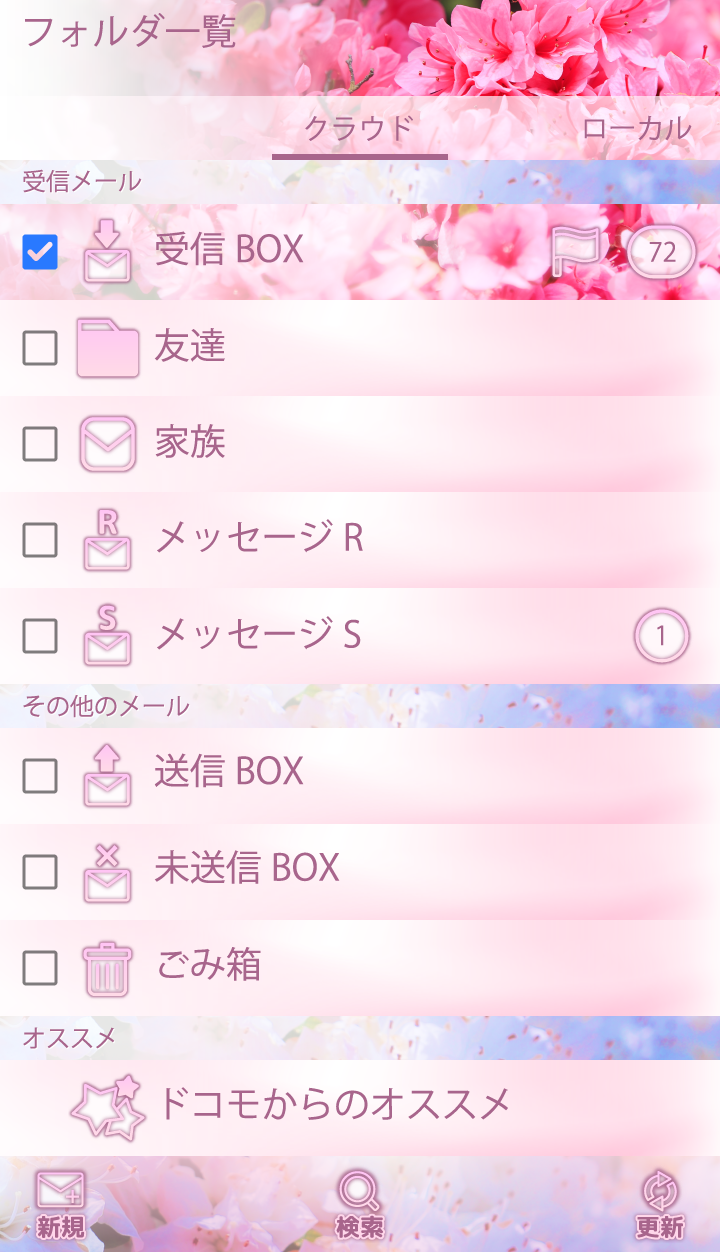
Task: Open the メッセージ S folder
Action: 258,635
